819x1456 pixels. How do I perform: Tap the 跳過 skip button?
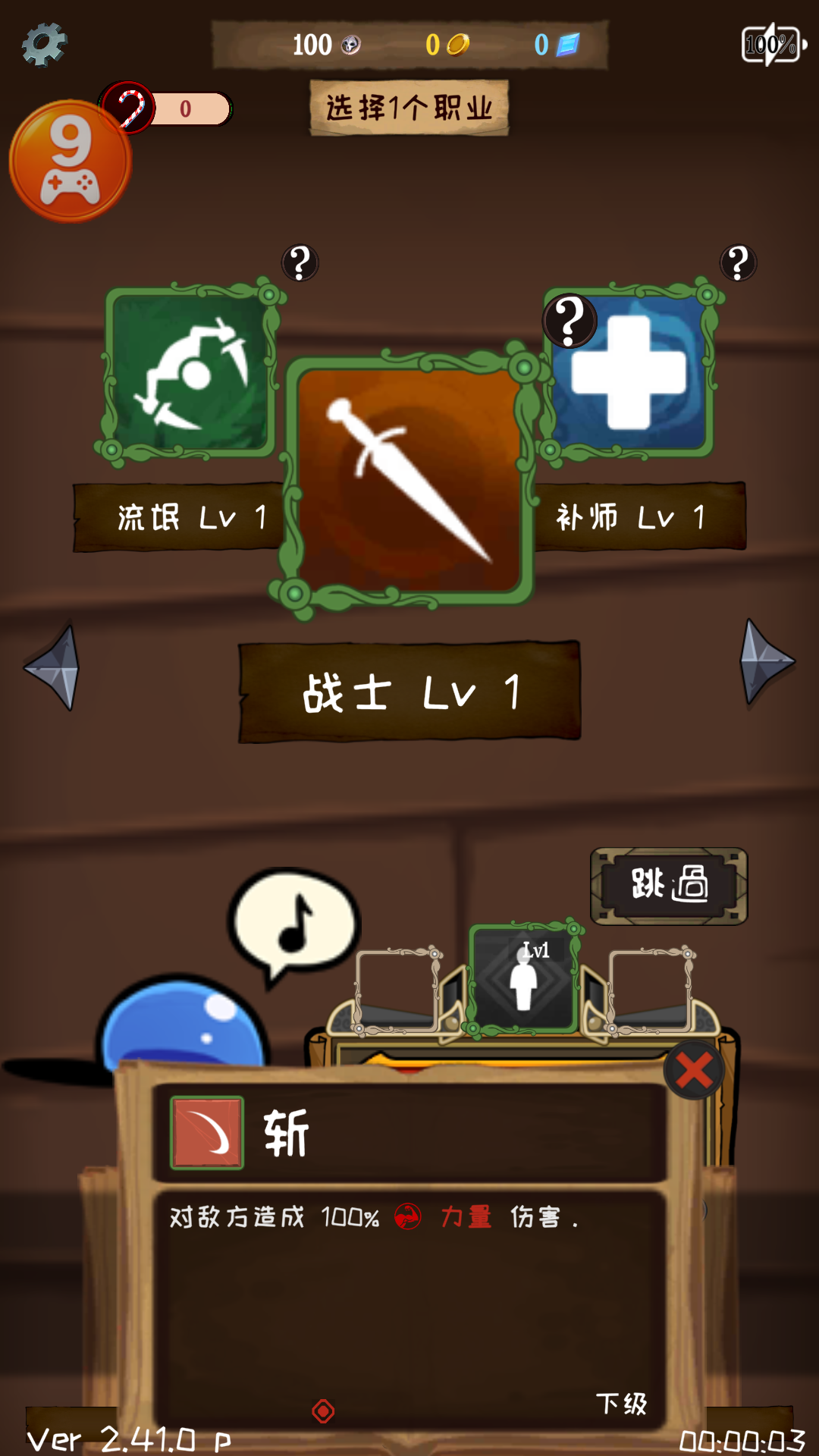click(669, 885)
